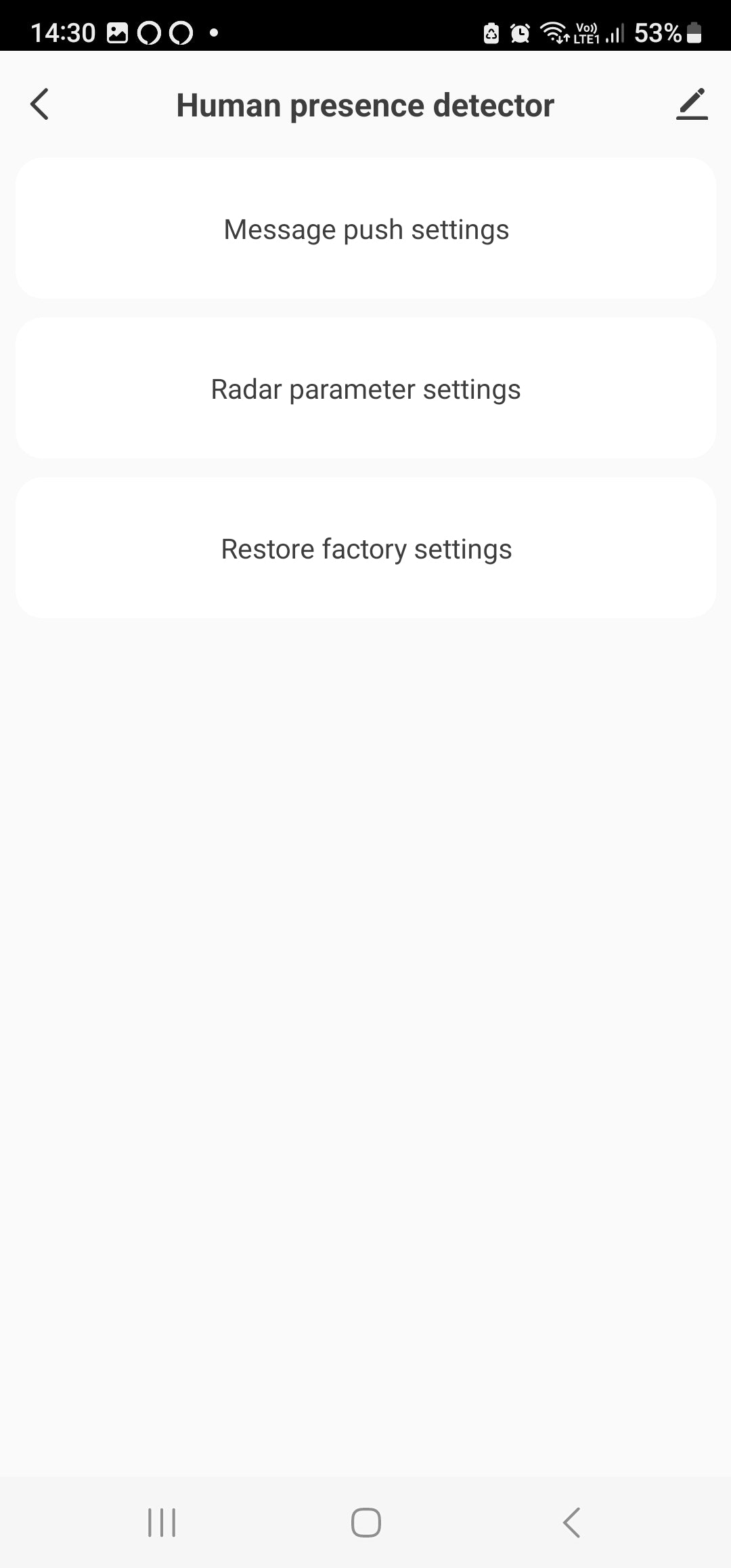Tap the edit pencil icon

tap(691, 104)
